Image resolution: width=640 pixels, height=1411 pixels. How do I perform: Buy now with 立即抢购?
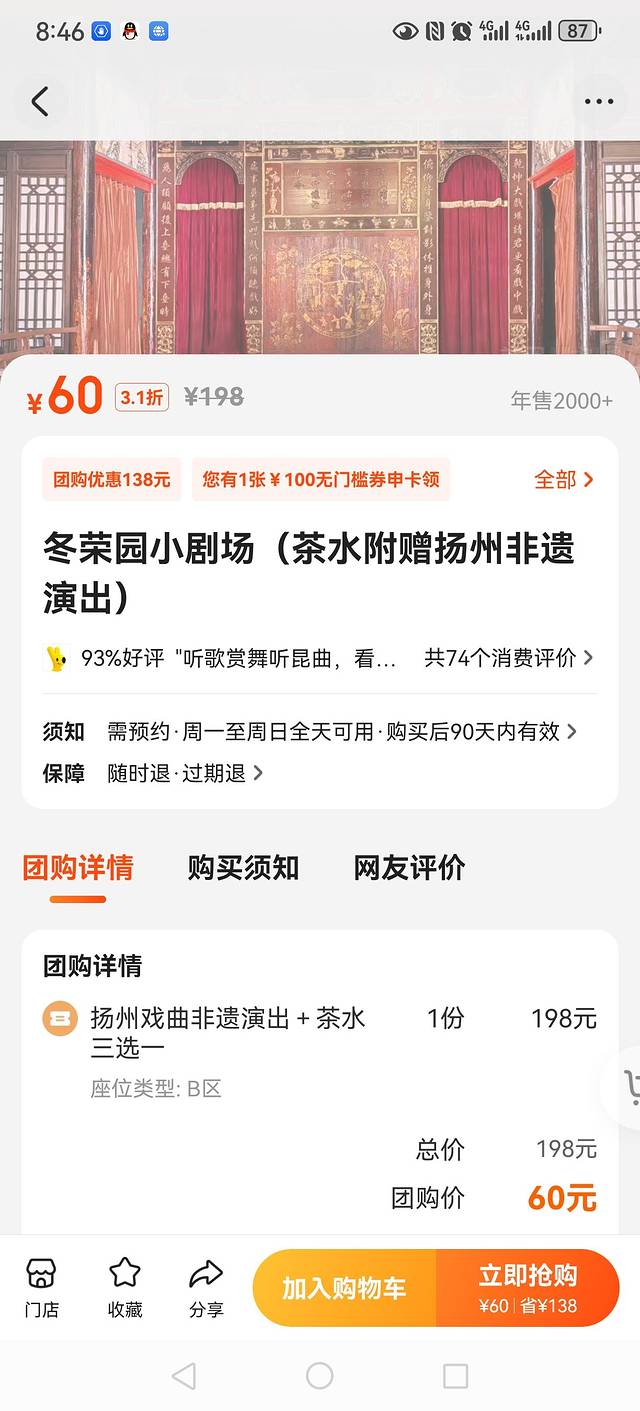tap(527, 1288)
